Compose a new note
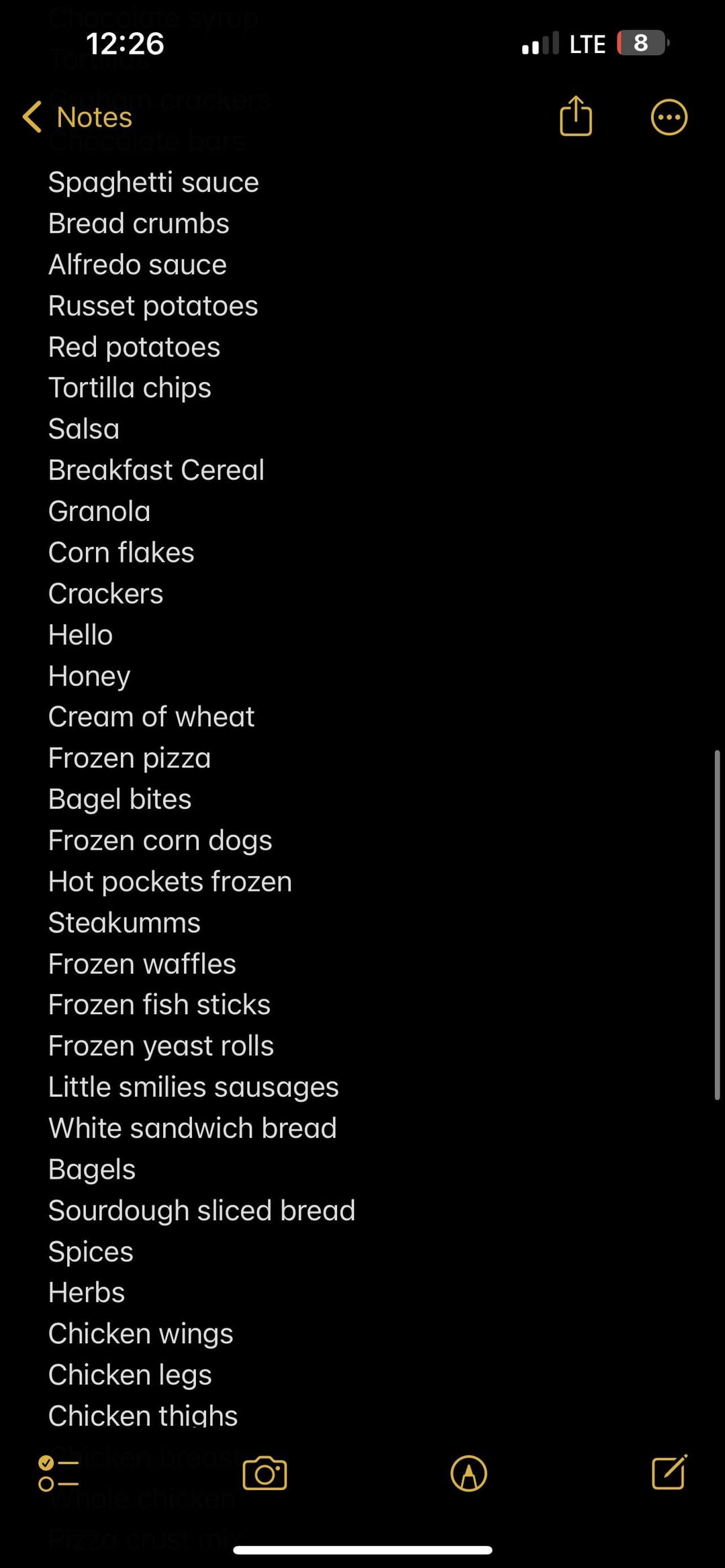 (x=670, y=1472)
